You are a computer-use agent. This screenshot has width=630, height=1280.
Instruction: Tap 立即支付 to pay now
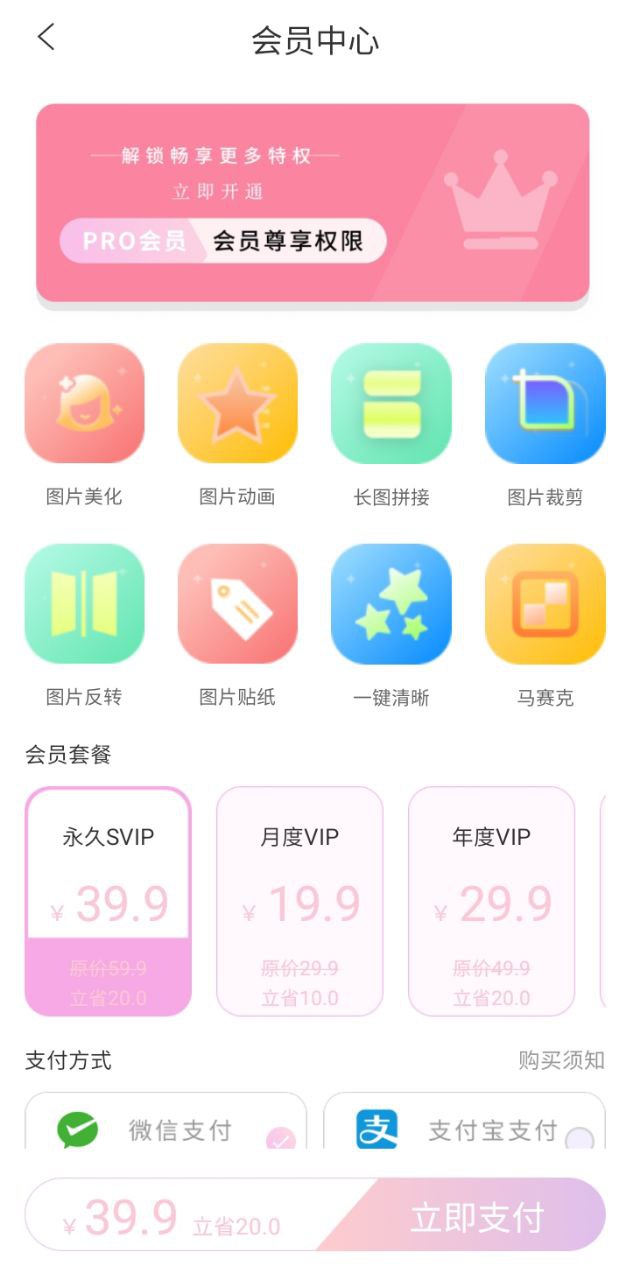pos(477,1217)
